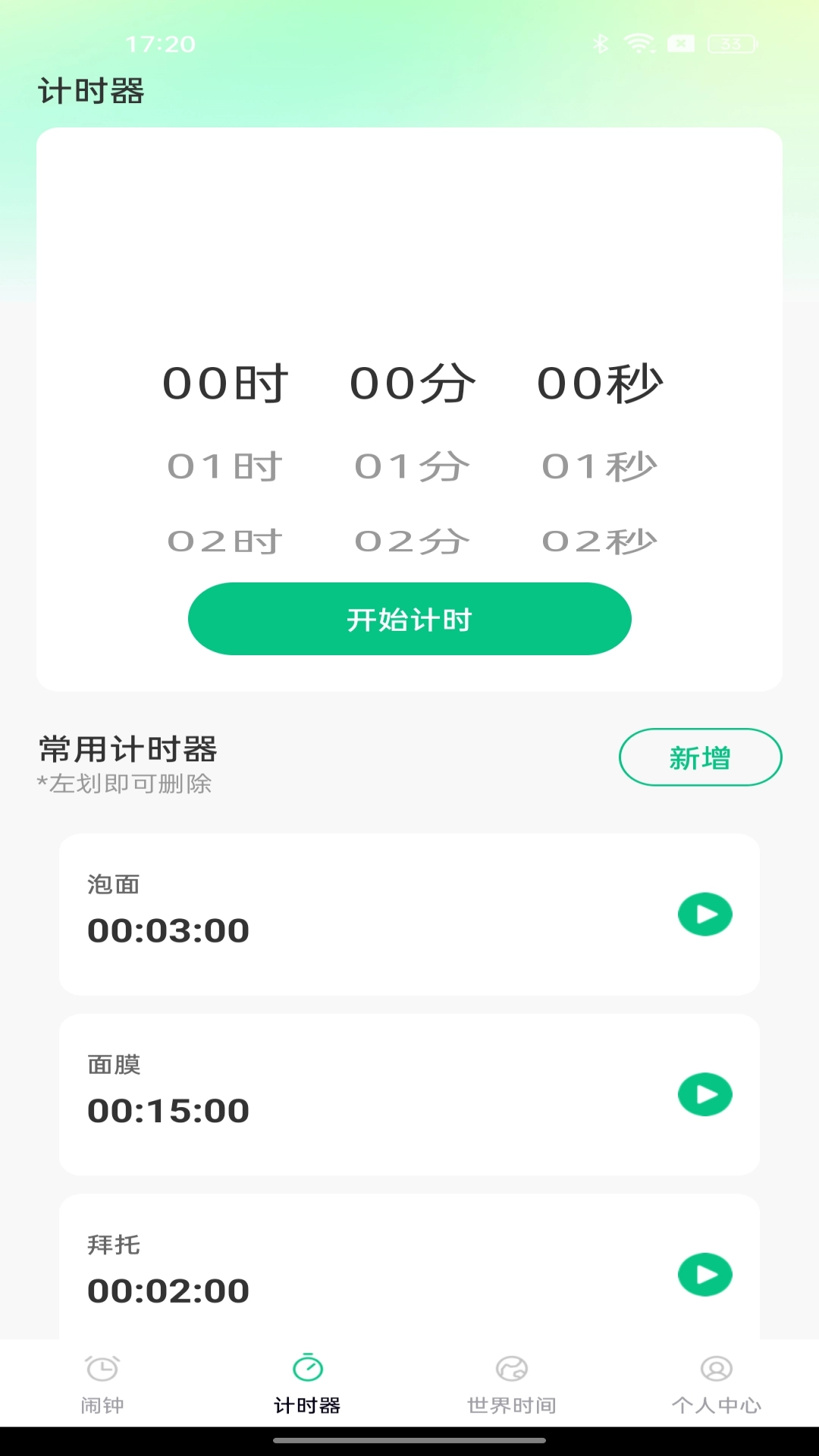Click the Bluetooth status bar icon
Image resolution: width=819 pixels, height=1456 pixels.
click(x=601, y=44)
